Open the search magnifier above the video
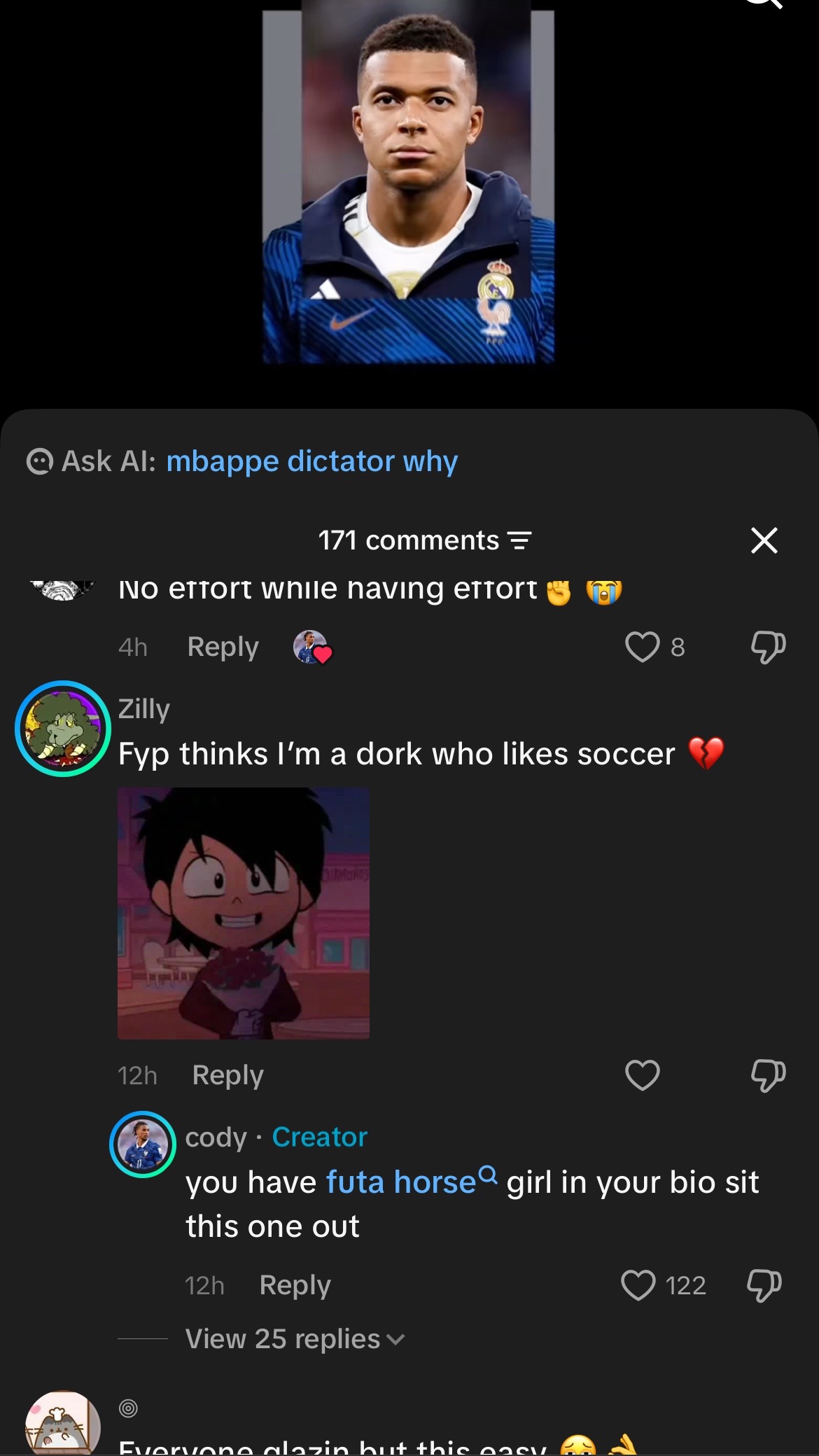 tap(764, 3)
